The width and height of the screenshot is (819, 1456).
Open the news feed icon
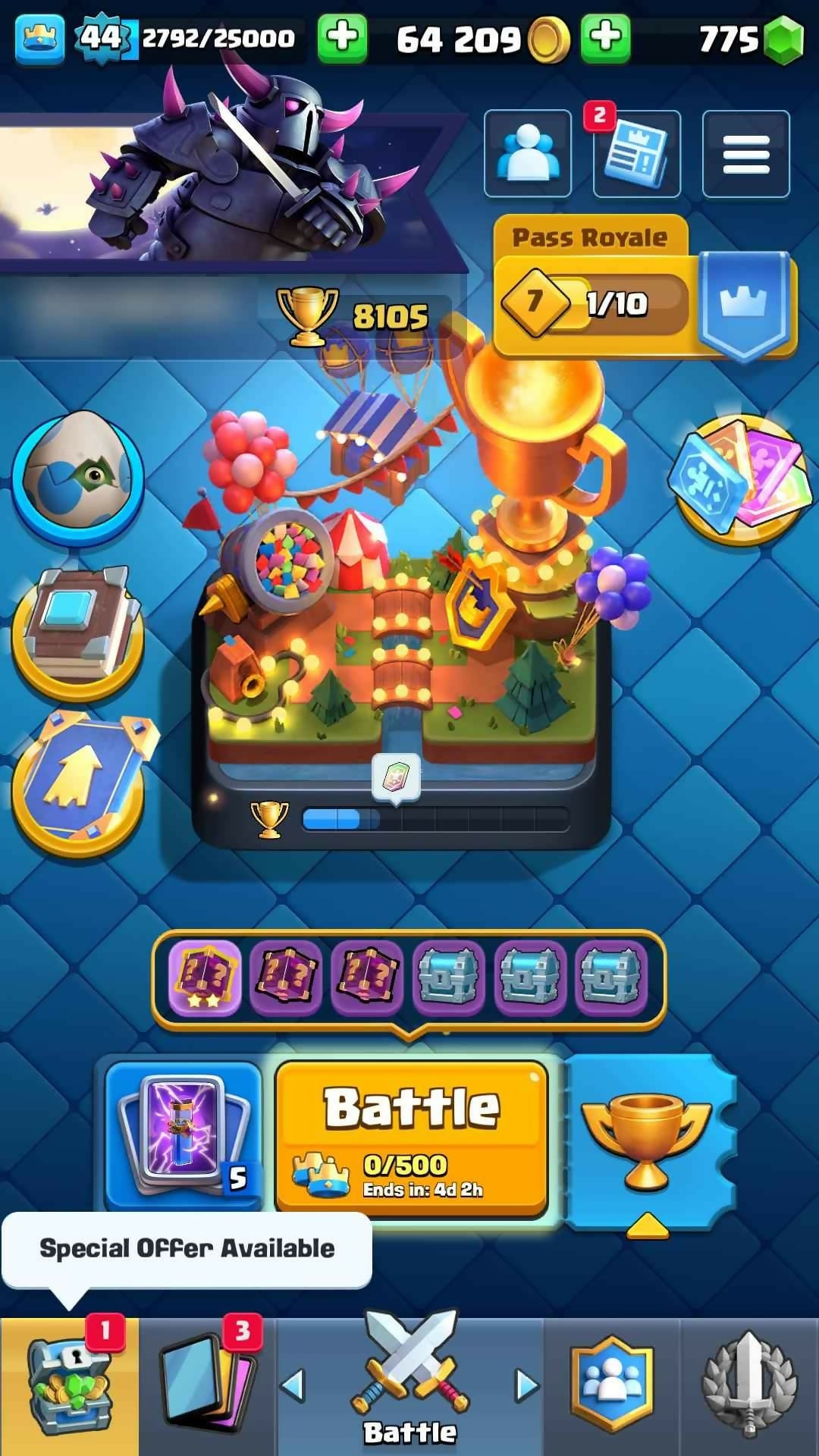click(x=637, y=154)
